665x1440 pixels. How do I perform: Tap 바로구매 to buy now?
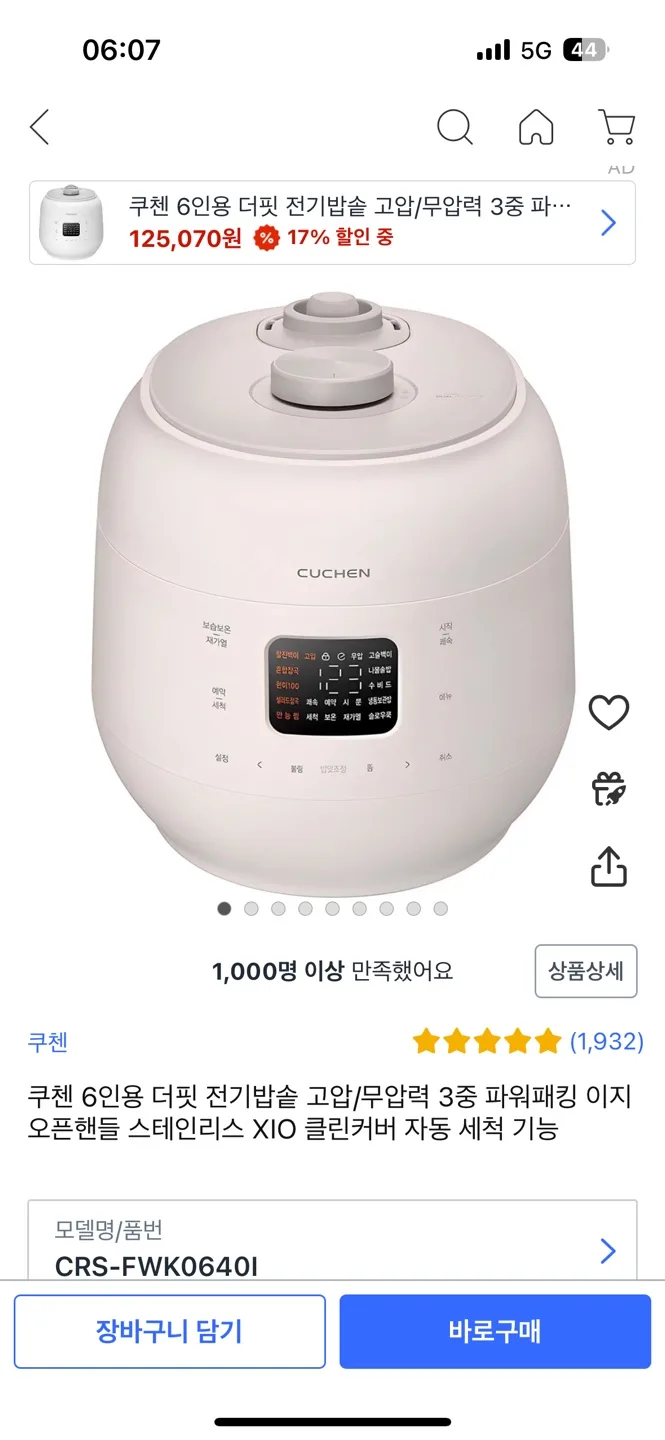495,1331
